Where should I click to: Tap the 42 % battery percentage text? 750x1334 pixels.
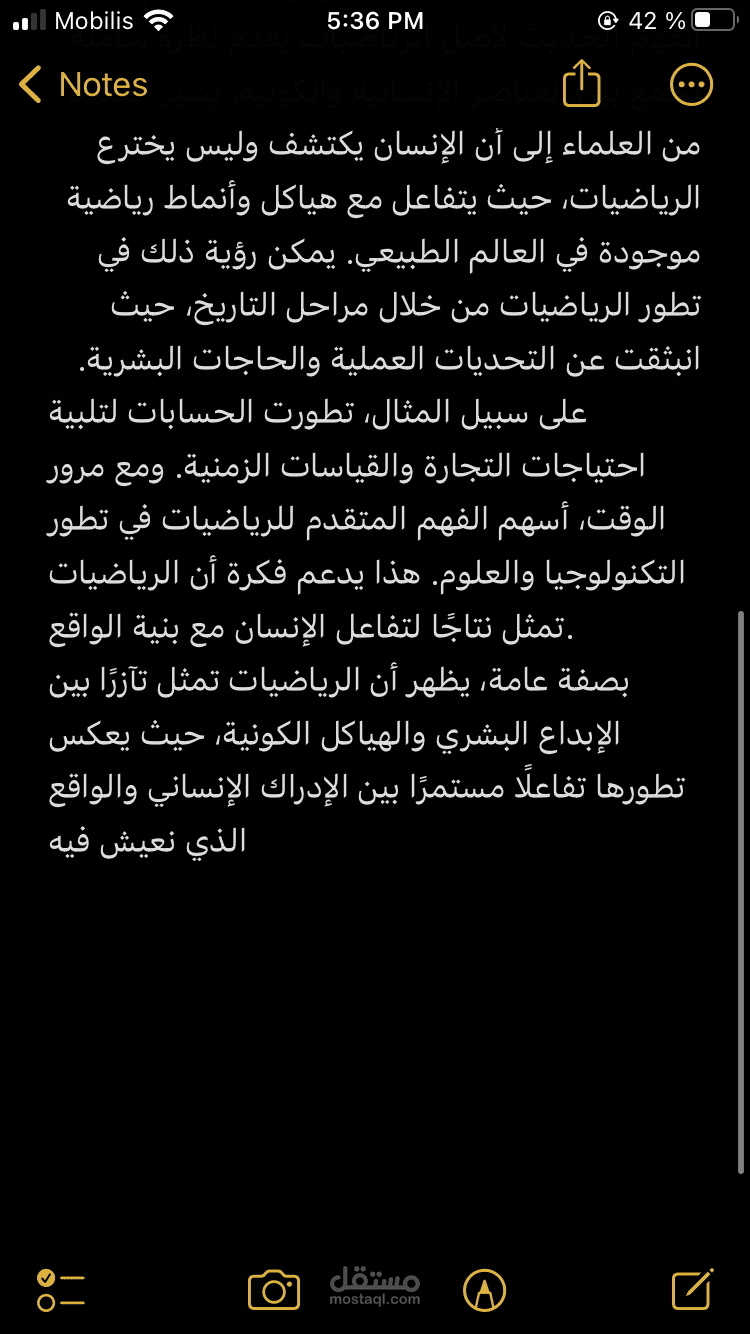(x=655, y=18)
